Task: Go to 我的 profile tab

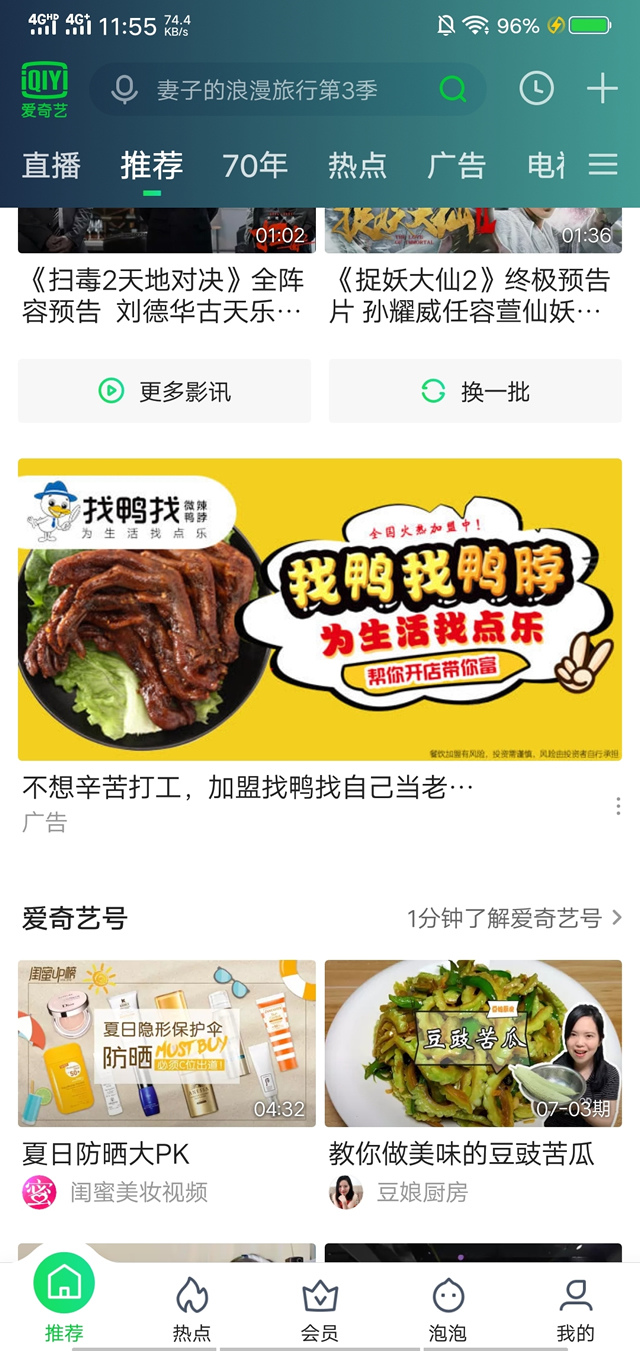Action: pyautogui.click(x=575, y=1310)
